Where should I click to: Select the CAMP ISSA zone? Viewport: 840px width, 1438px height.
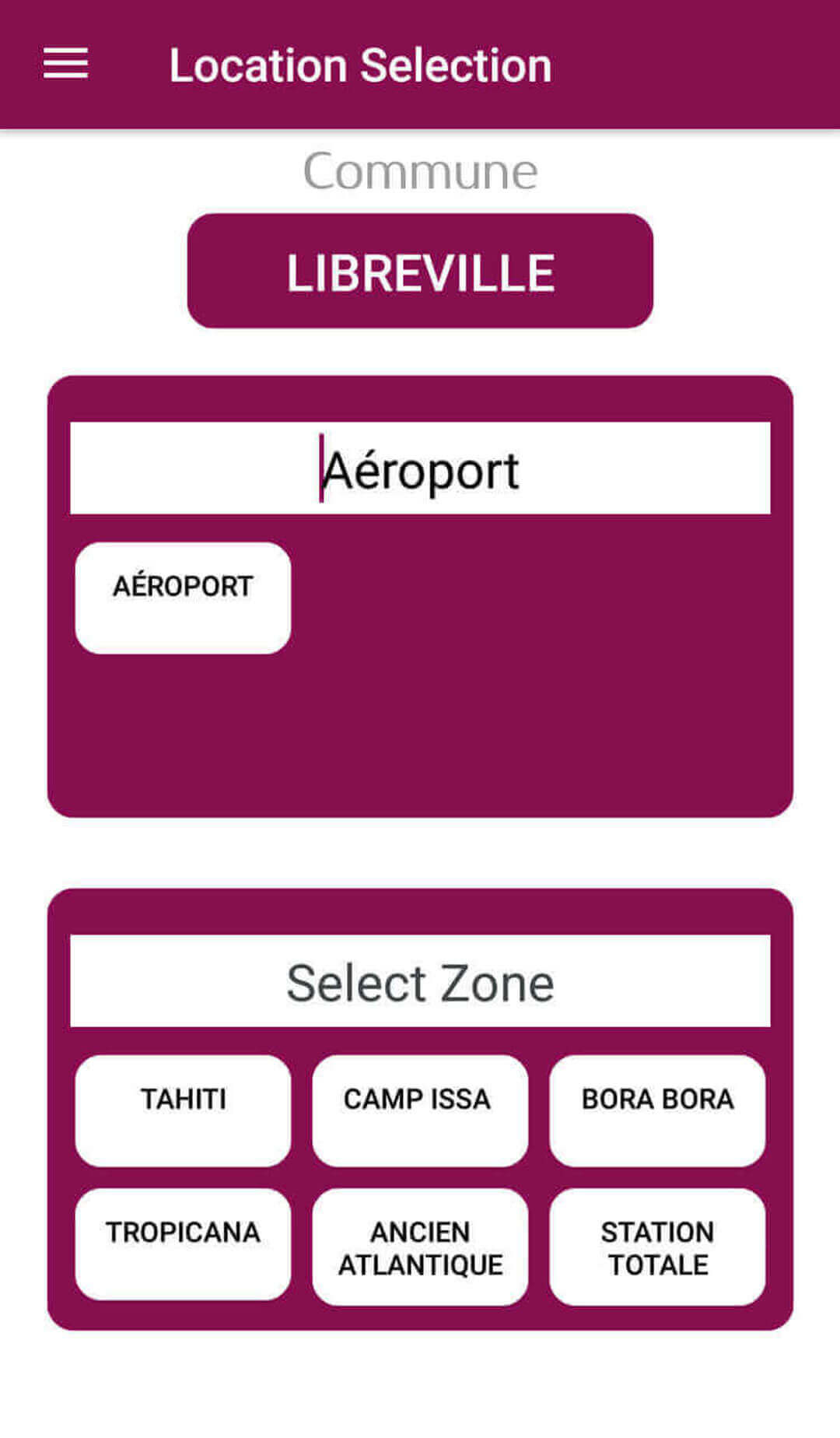[x=420, y=1110]
